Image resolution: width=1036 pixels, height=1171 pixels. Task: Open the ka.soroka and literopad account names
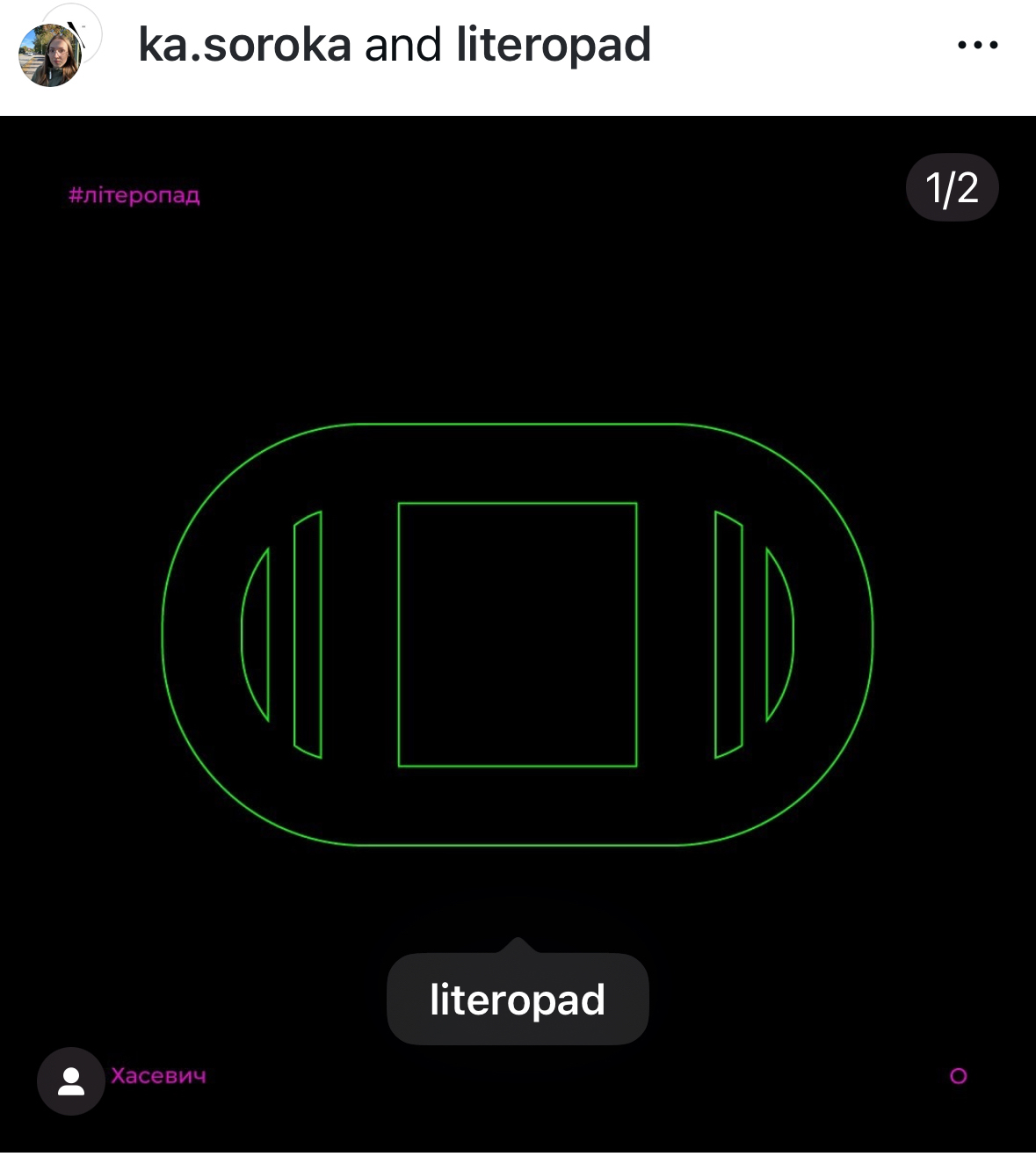395,45
